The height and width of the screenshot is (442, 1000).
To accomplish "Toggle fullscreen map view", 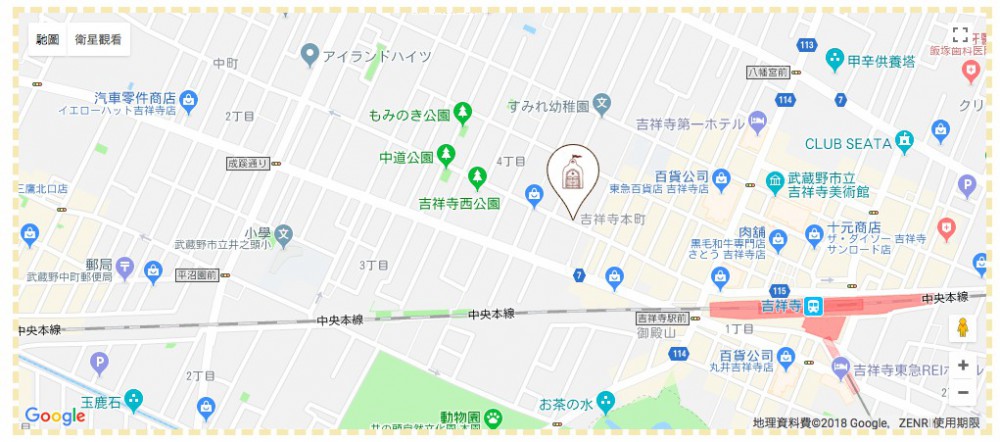I will point(960,35).
